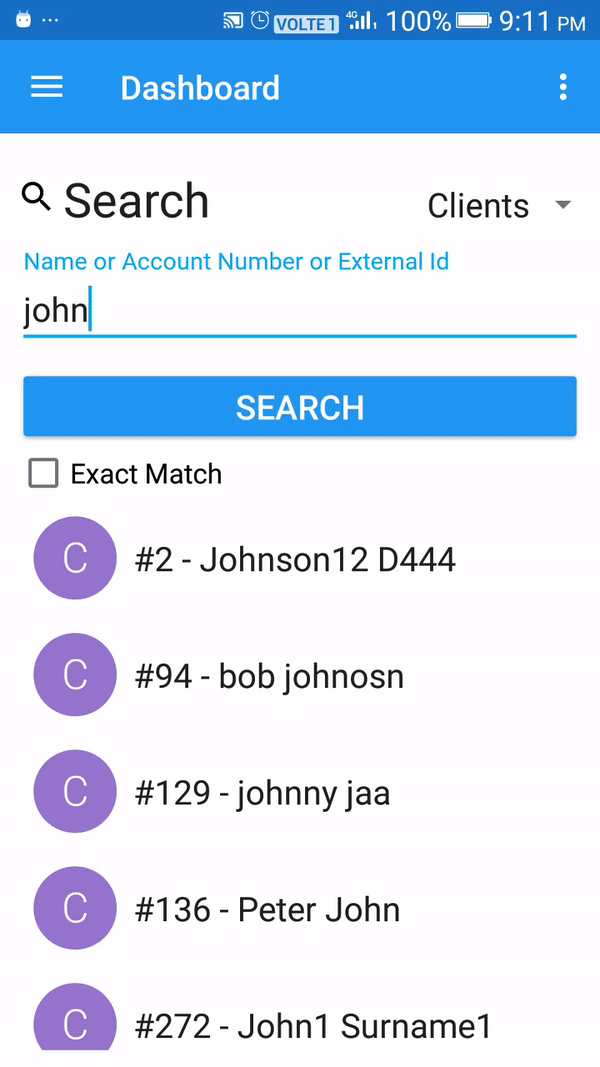Tap the SEARCH button
The height and width of the screenshot is (1067, 600).
[300, 407]
